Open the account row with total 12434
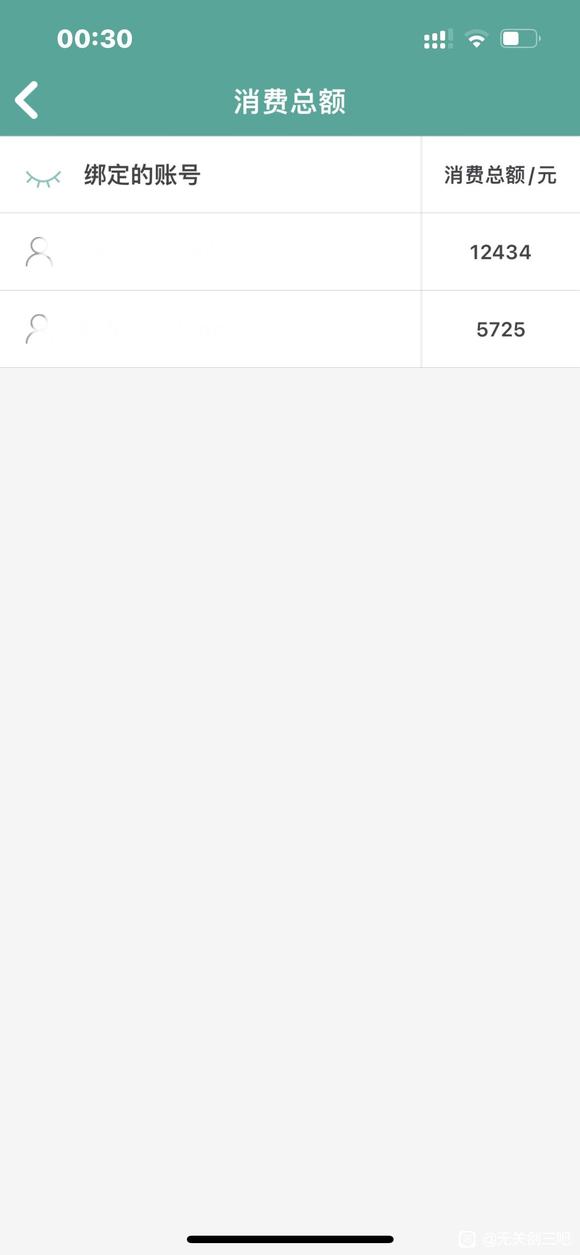580x1255 pixels. 290,252
